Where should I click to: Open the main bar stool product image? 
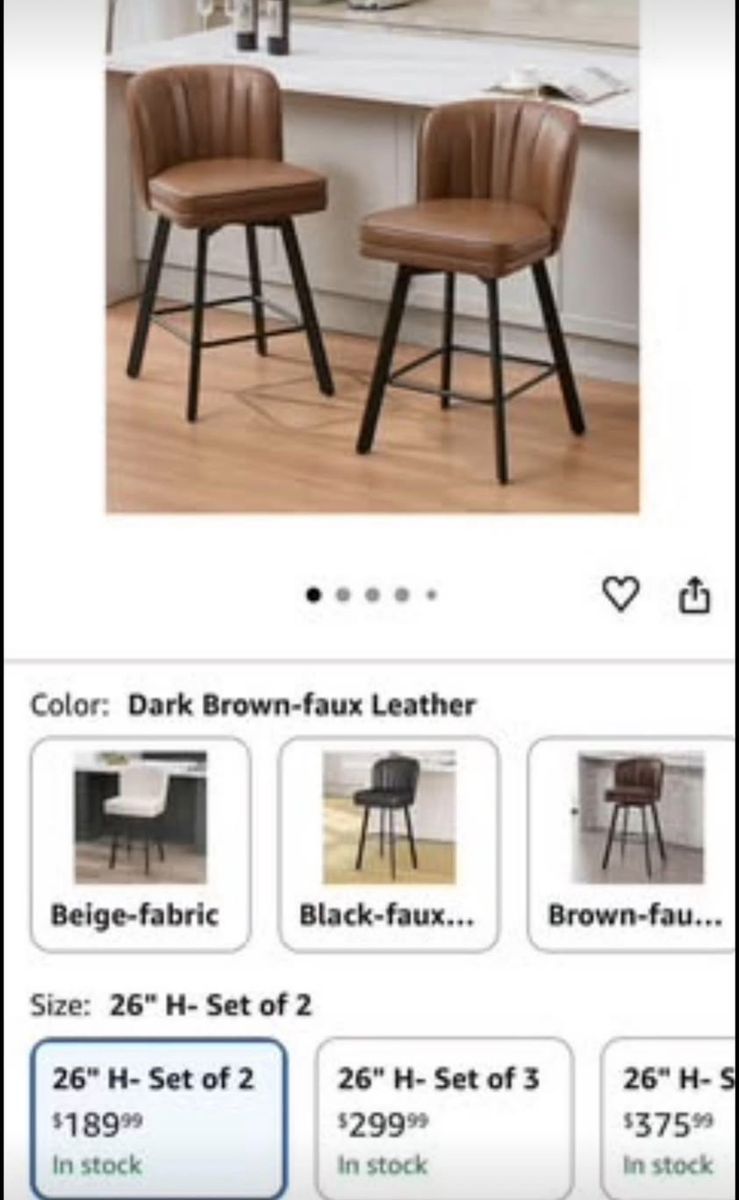(x=372, y=256)
